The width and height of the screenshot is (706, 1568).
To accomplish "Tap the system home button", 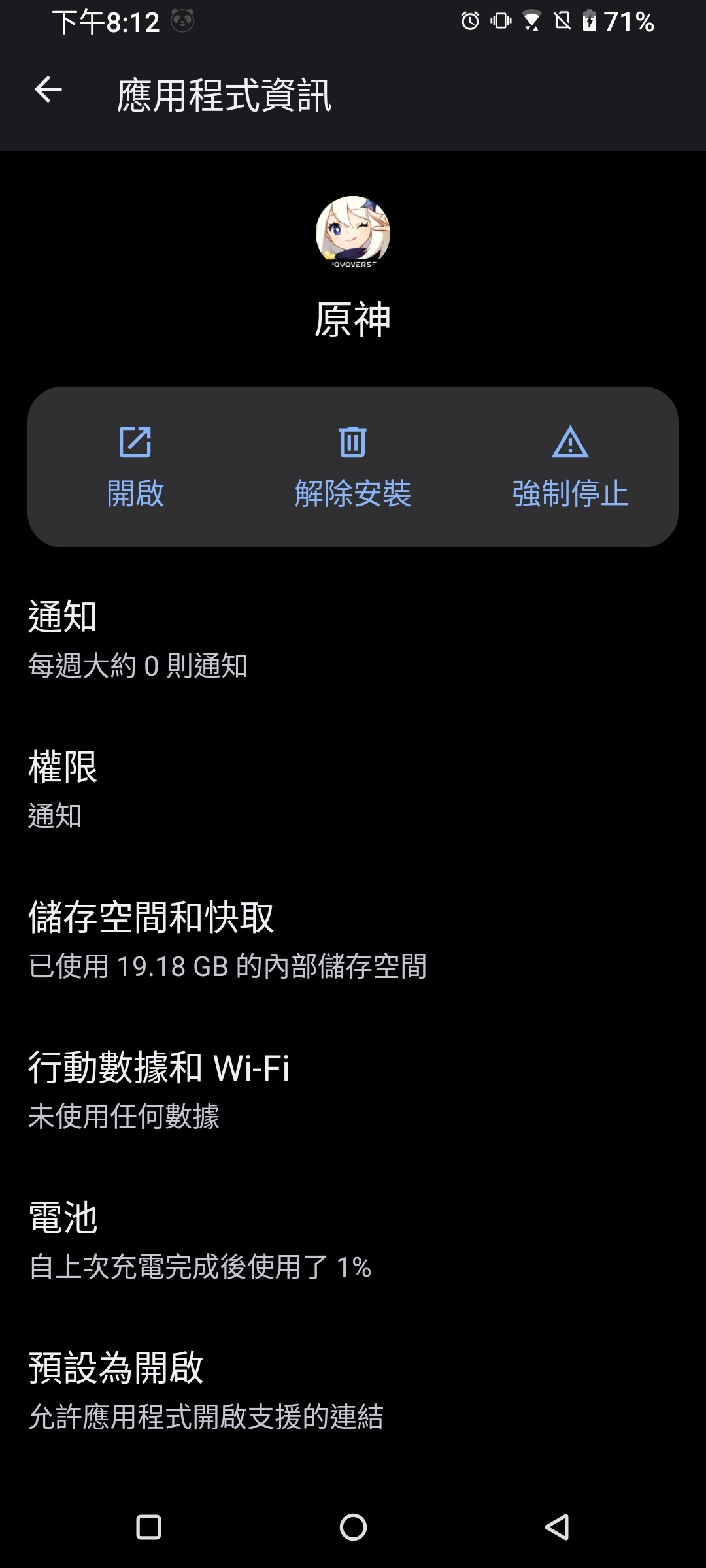I will click(x=353, y=1527).
